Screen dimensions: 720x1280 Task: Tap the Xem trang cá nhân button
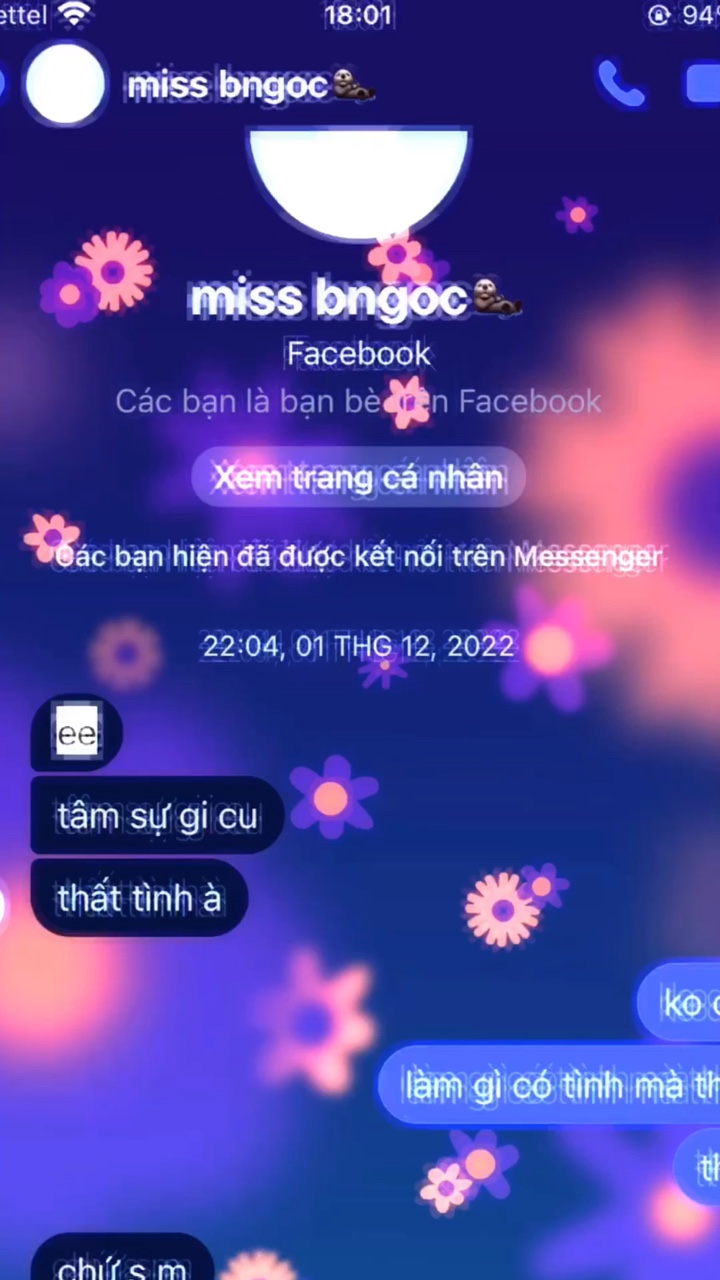click(358, 477)
